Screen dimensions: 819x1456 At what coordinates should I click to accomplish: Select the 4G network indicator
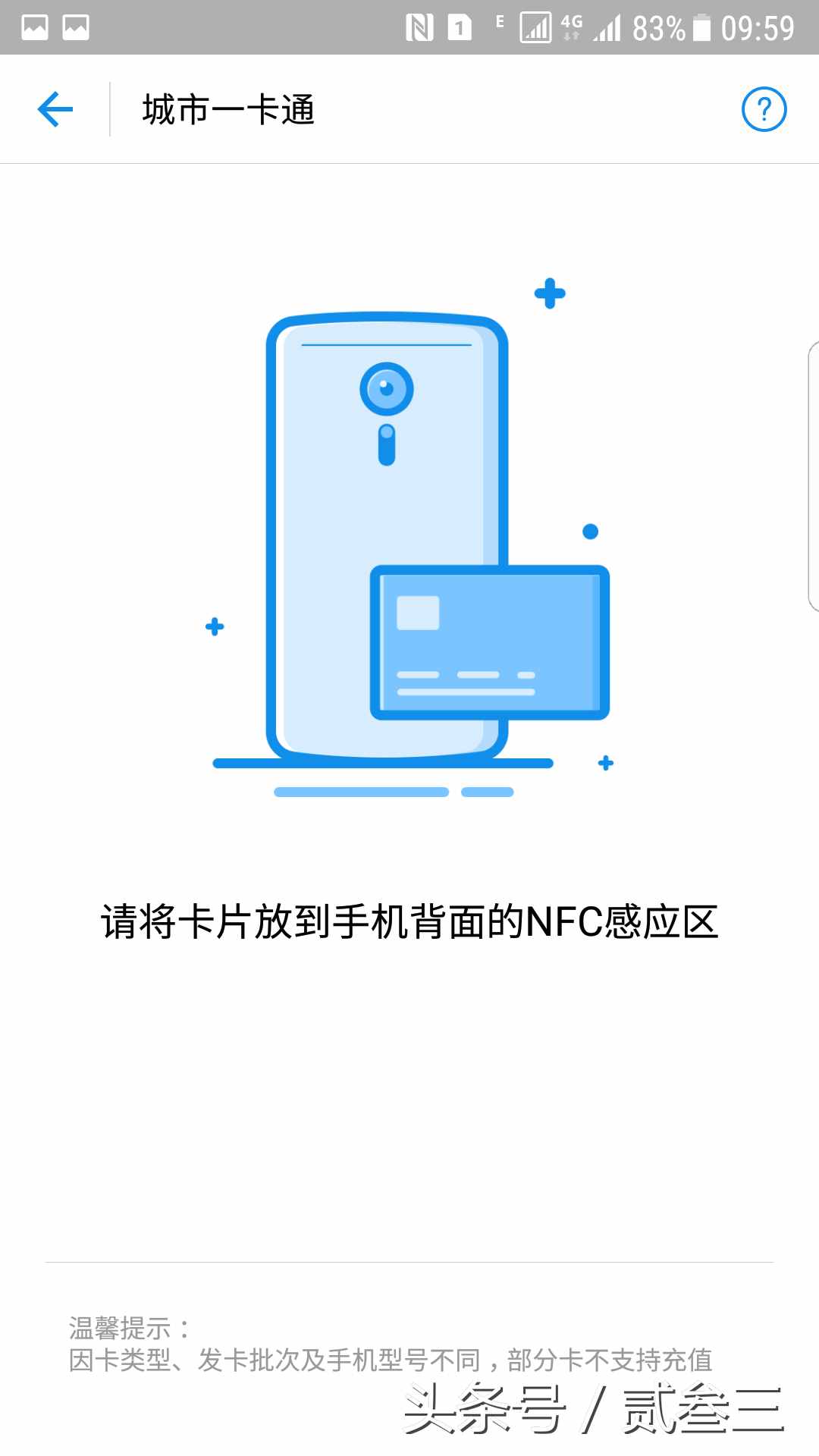click(570, 25)
